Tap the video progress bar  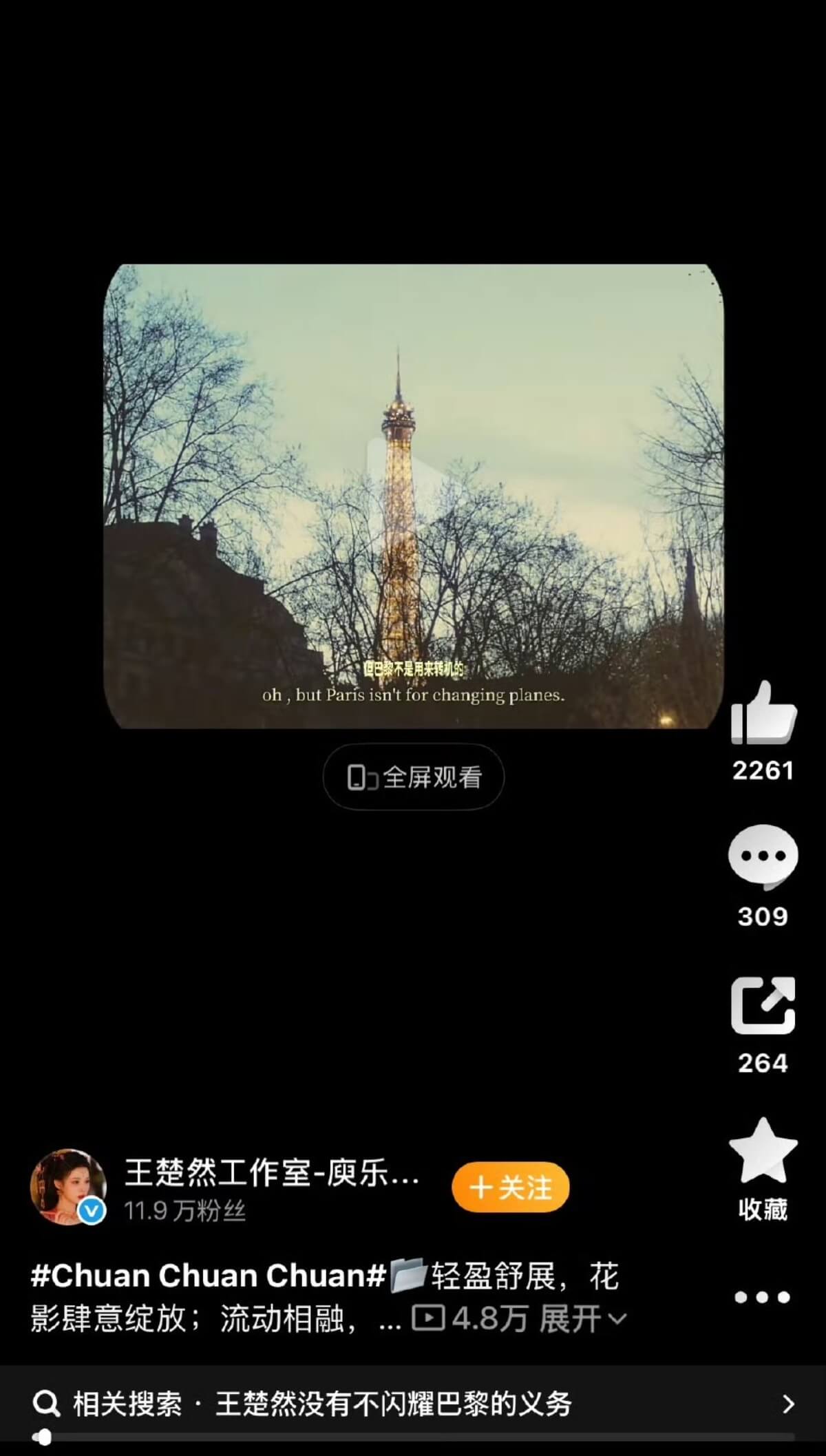coord(413,1437)
